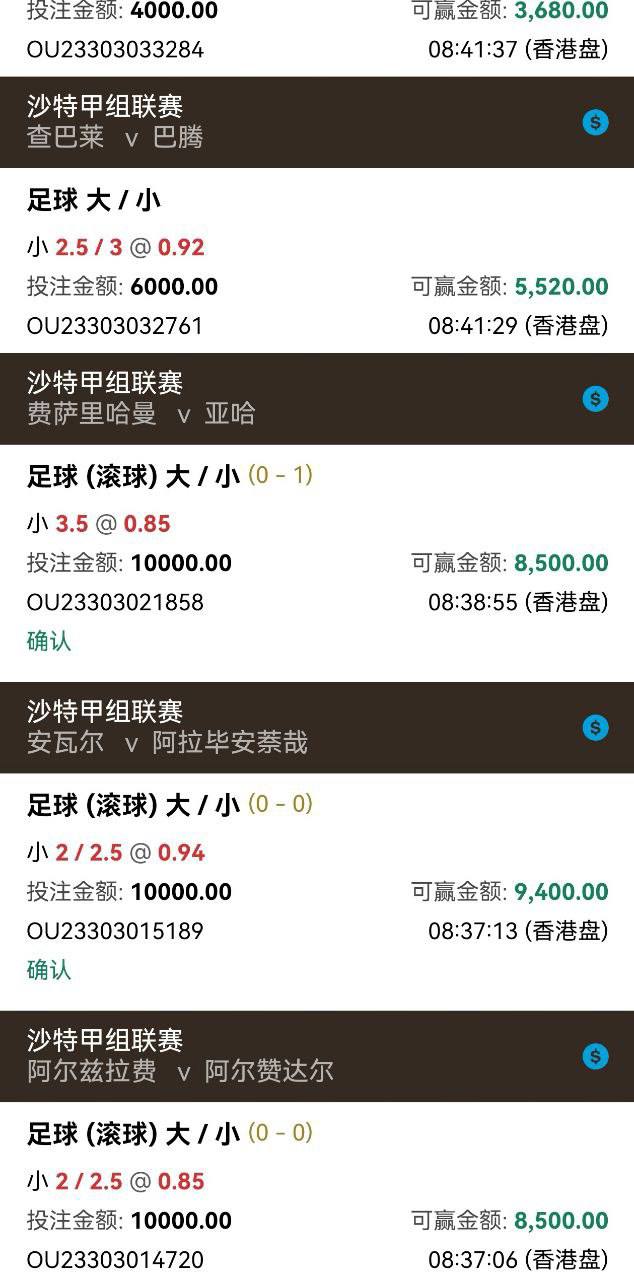Open the dollar icon beside 费萨里哈曼 v 亚哈

[x=596, y=399]
